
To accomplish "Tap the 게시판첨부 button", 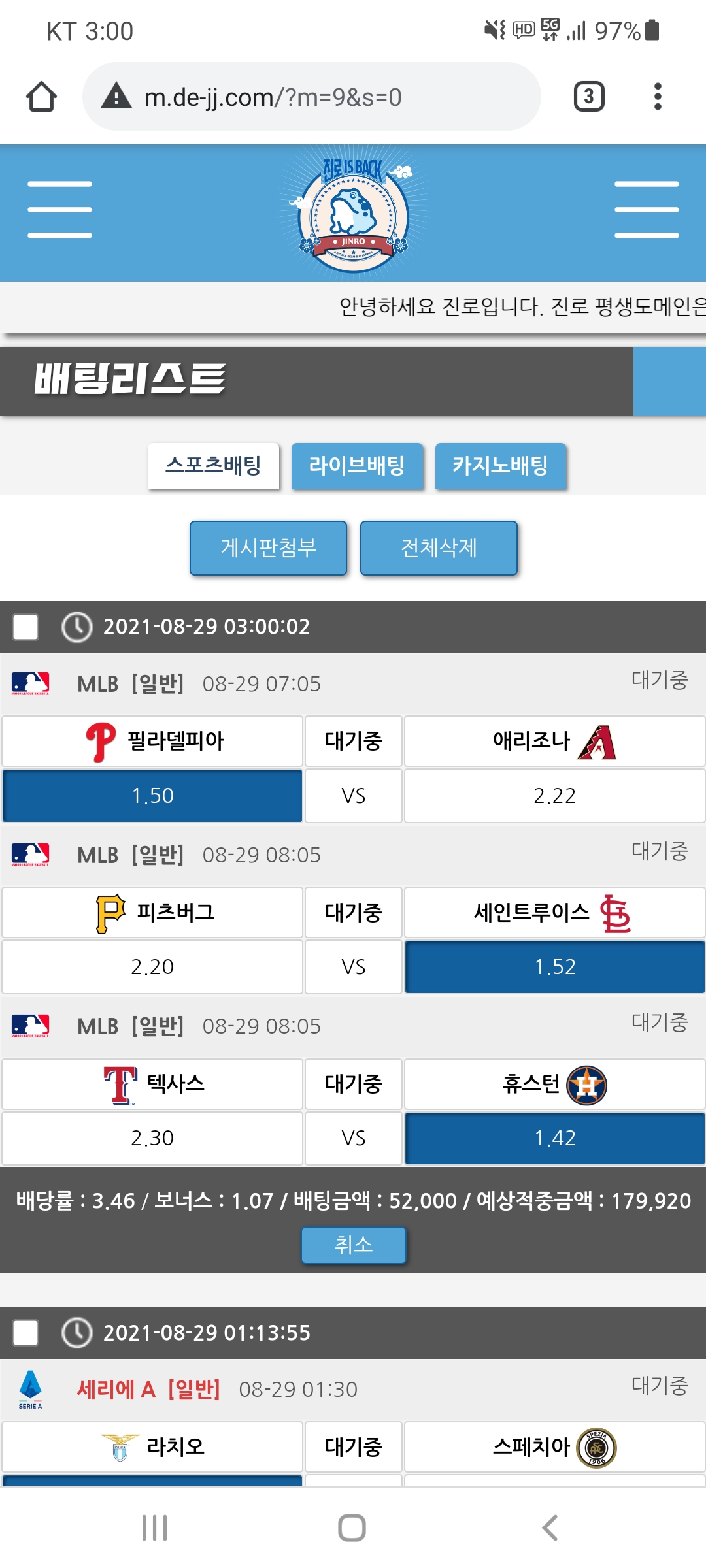I will click(x=268, y=547).
